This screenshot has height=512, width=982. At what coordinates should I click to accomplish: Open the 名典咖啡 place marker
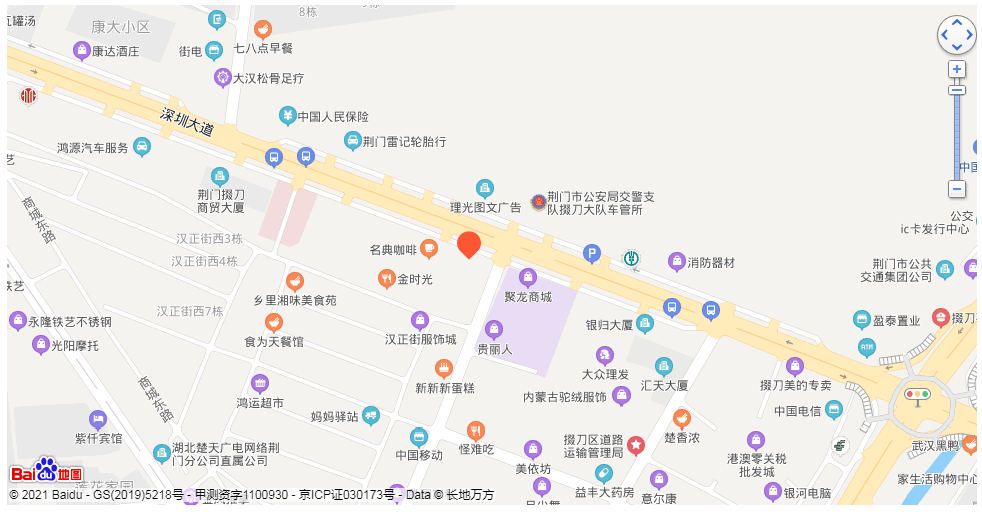[429, 248]
